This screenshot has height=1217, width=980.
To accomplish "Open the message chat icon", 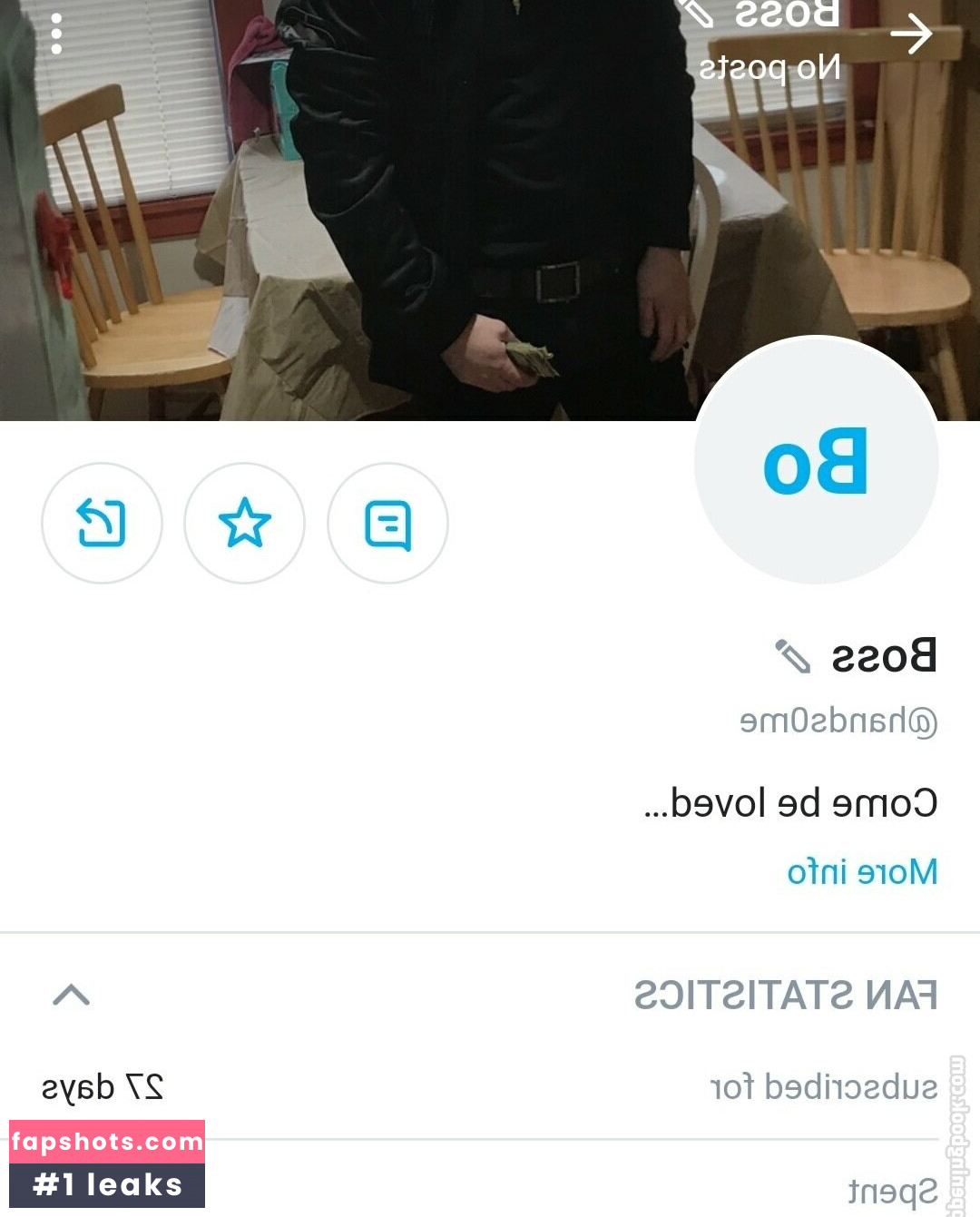I will 387,524.
